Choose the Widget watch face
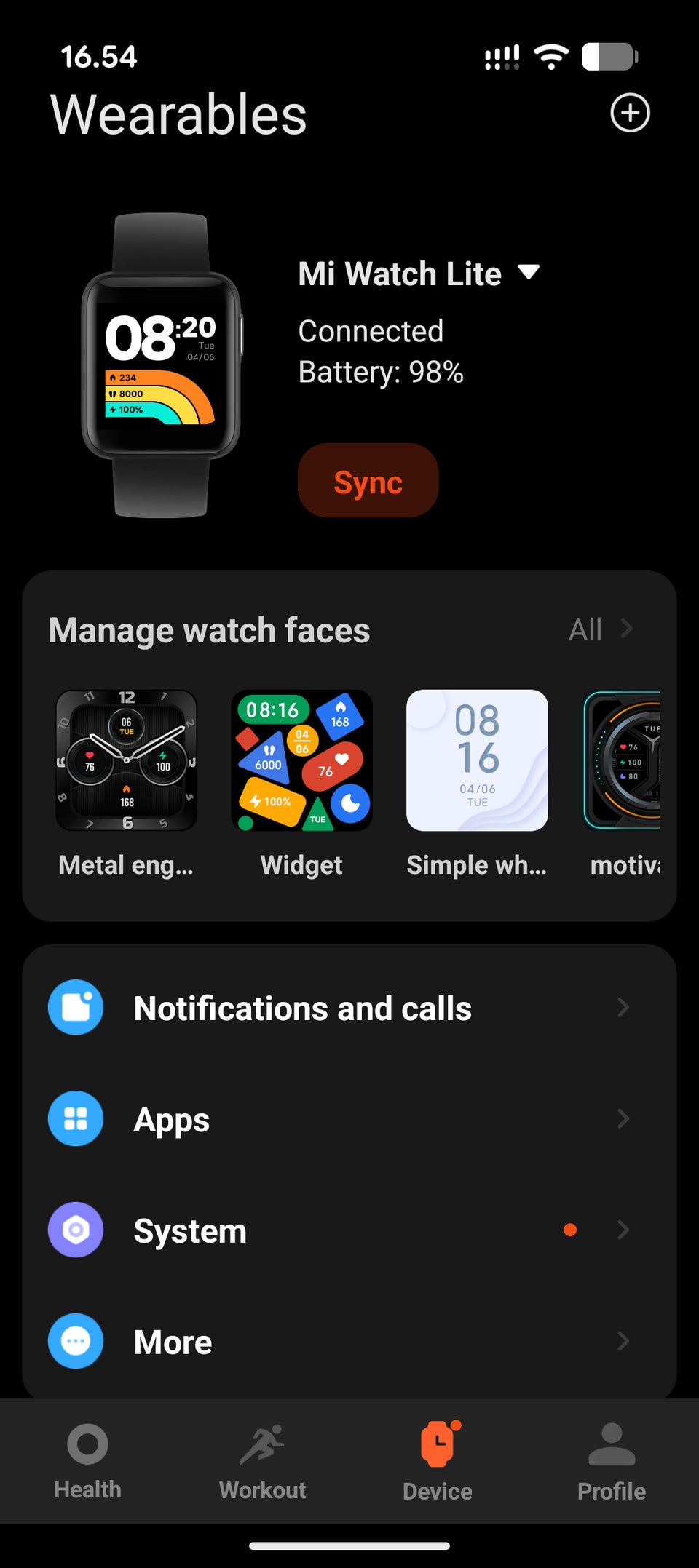 click(301, 760)
